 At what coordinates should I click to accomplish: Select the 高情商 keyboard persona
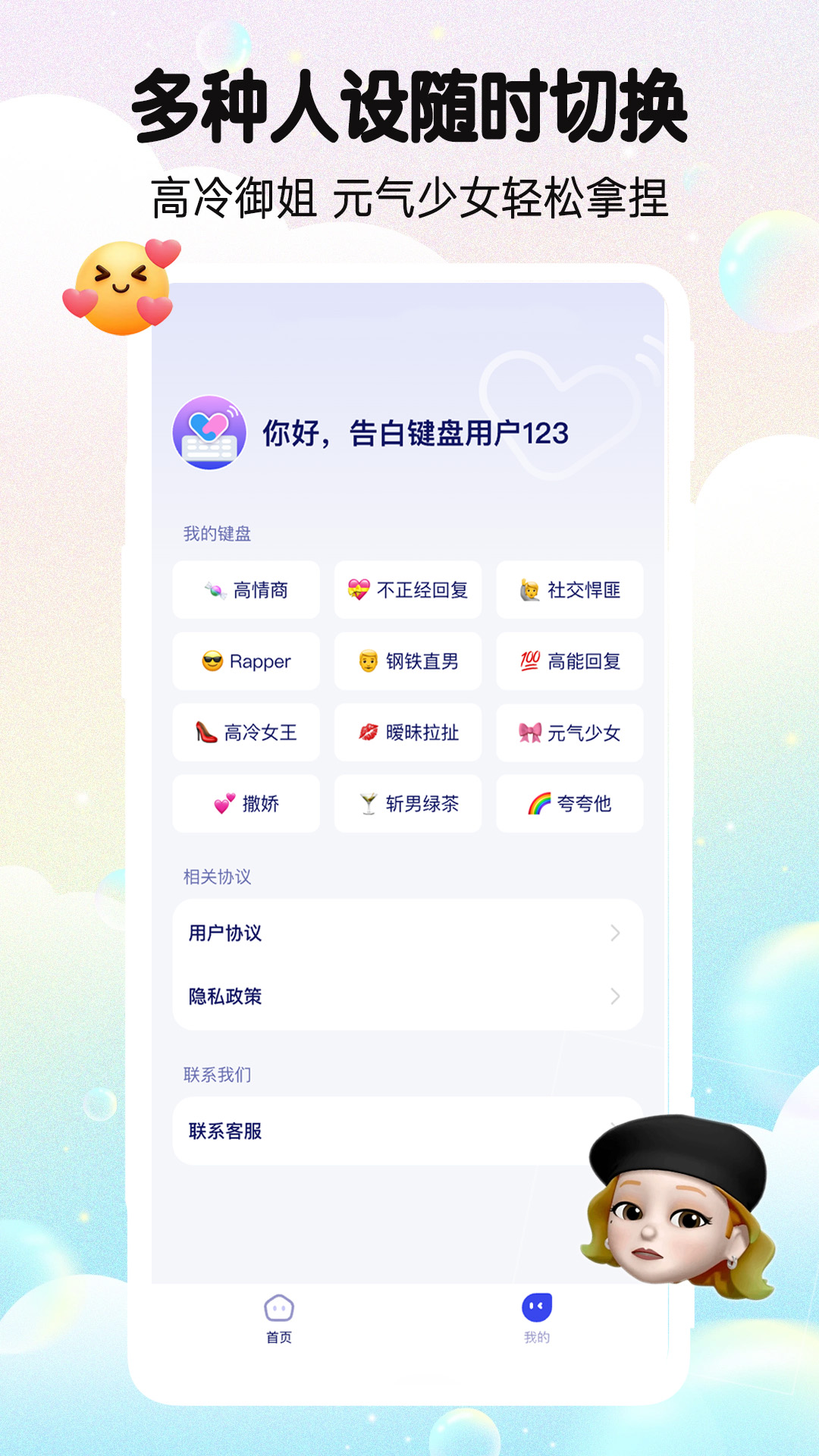click(246, 591)
